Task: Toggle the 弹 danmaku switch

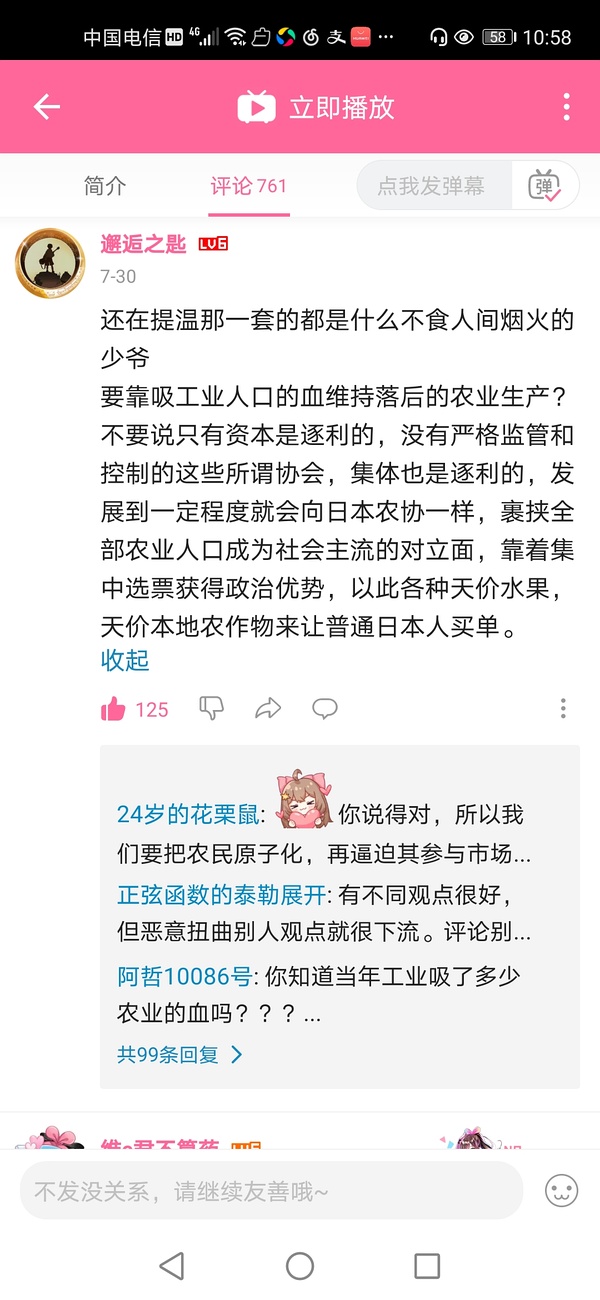Action: [x=545, y=186]
